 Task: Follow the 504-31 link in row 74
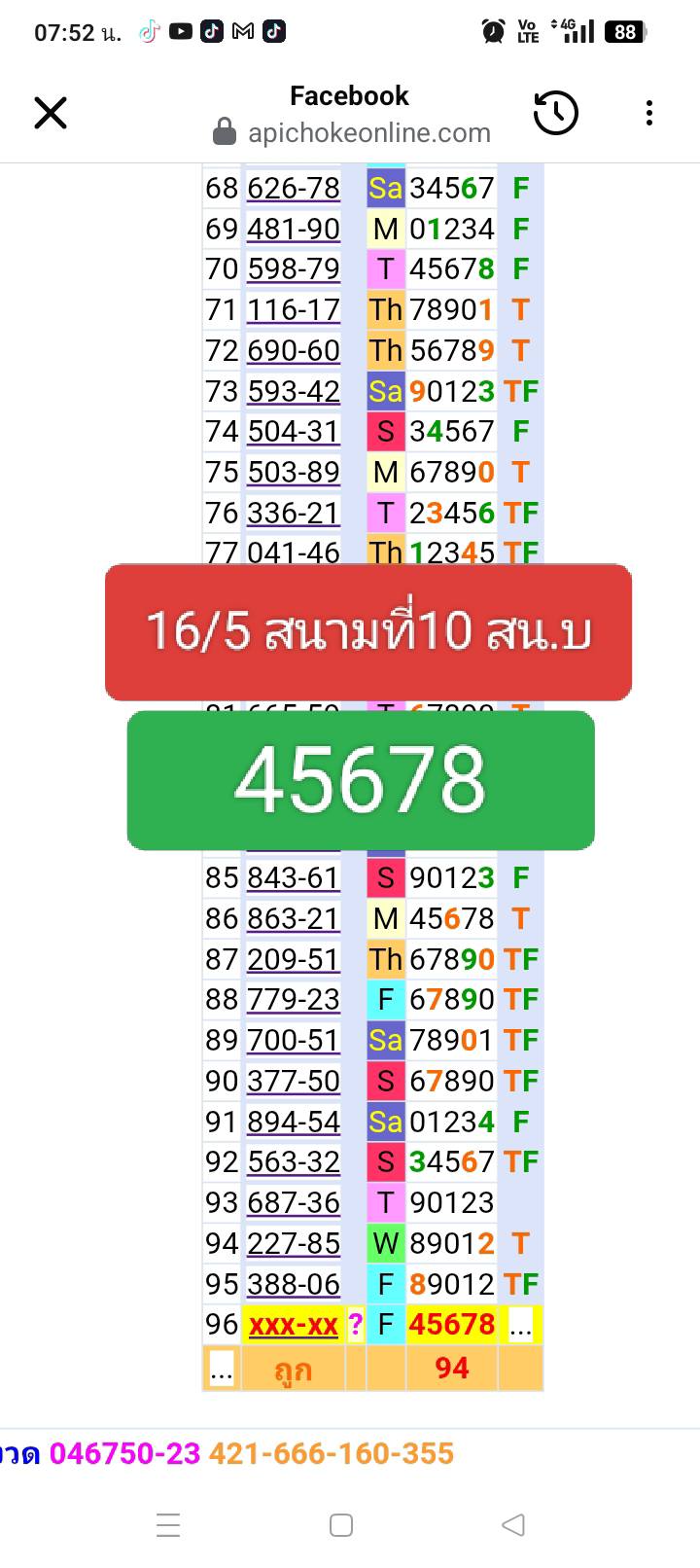coord(294,431)
